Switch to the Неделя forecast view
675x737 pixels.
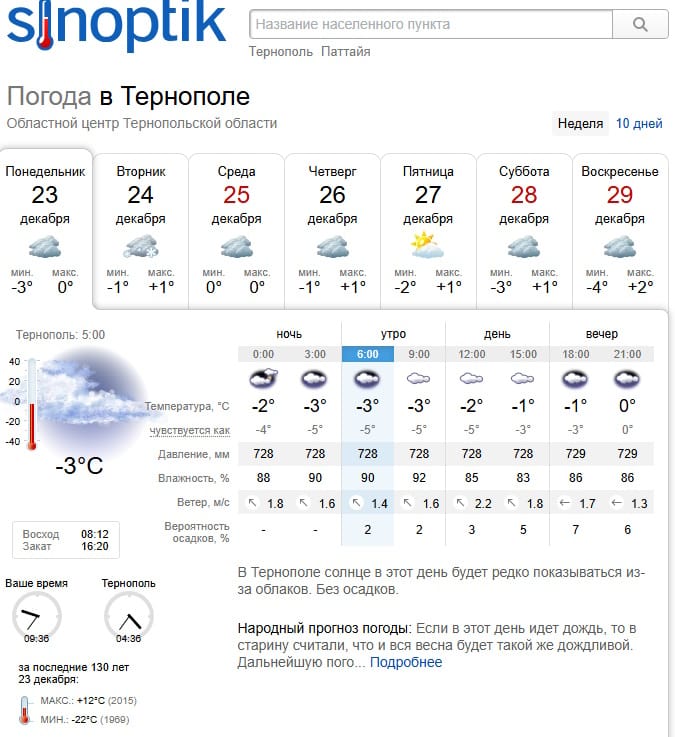pos(580,124)
